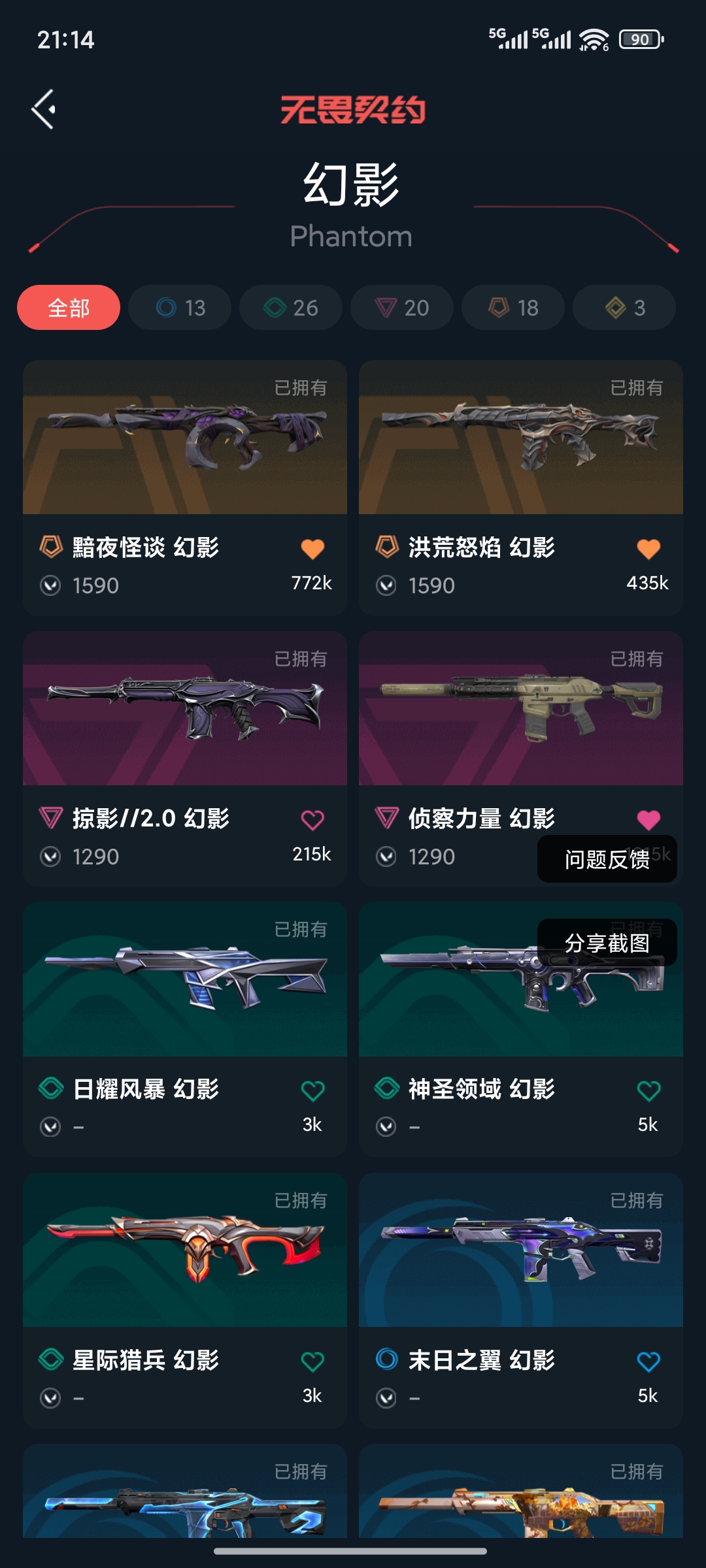This screenshot has width=706, height=1568.
Task: Unlike the 洪荒怒焰 幻影 heart icon
Action: click(648, 549)
